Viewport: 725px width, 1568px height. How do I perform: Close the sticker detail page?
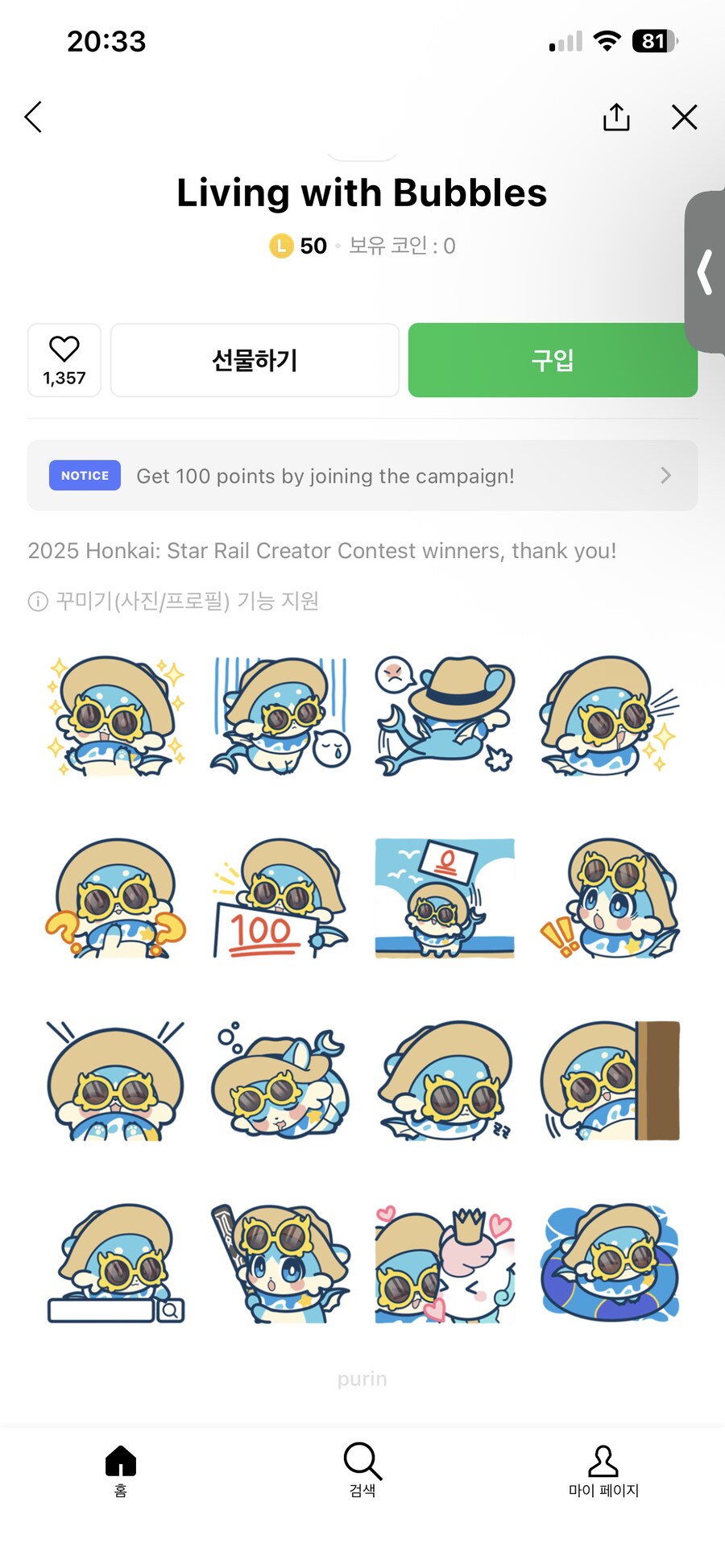point(684,118)
